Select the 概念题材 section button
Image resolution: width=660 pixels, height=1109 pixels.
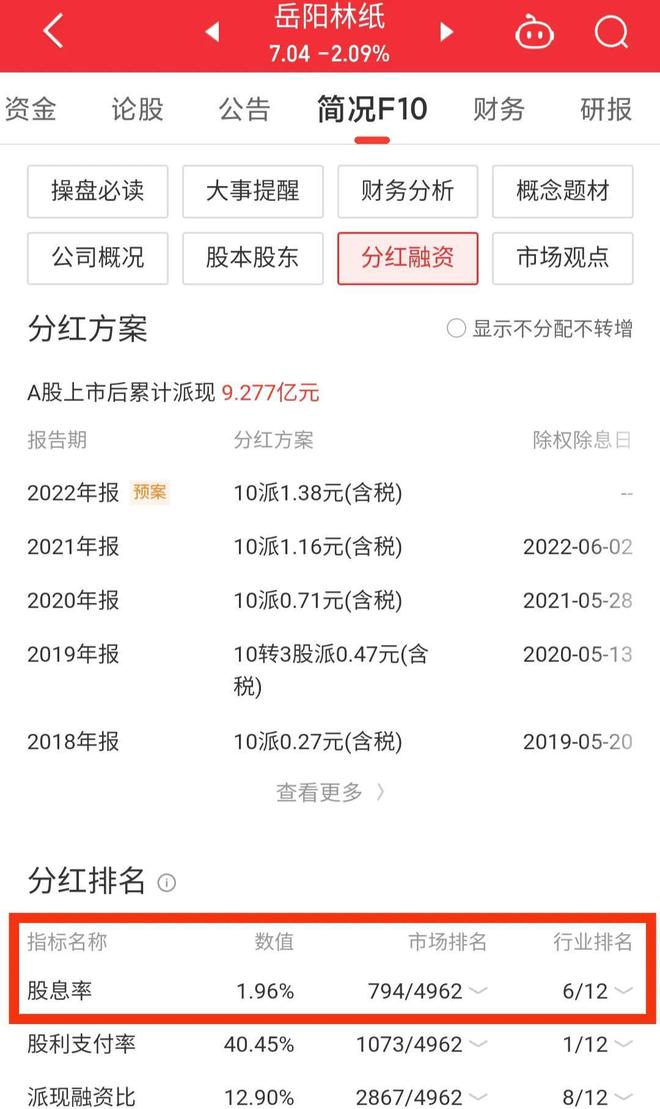pos(562,192)
